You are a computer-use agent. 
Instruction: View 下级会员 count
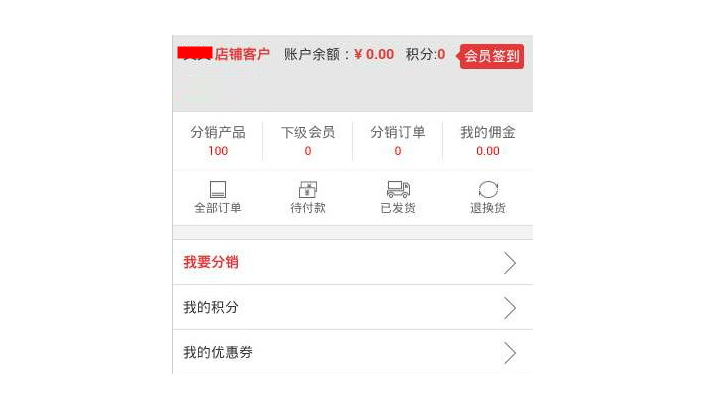[308, 141]
